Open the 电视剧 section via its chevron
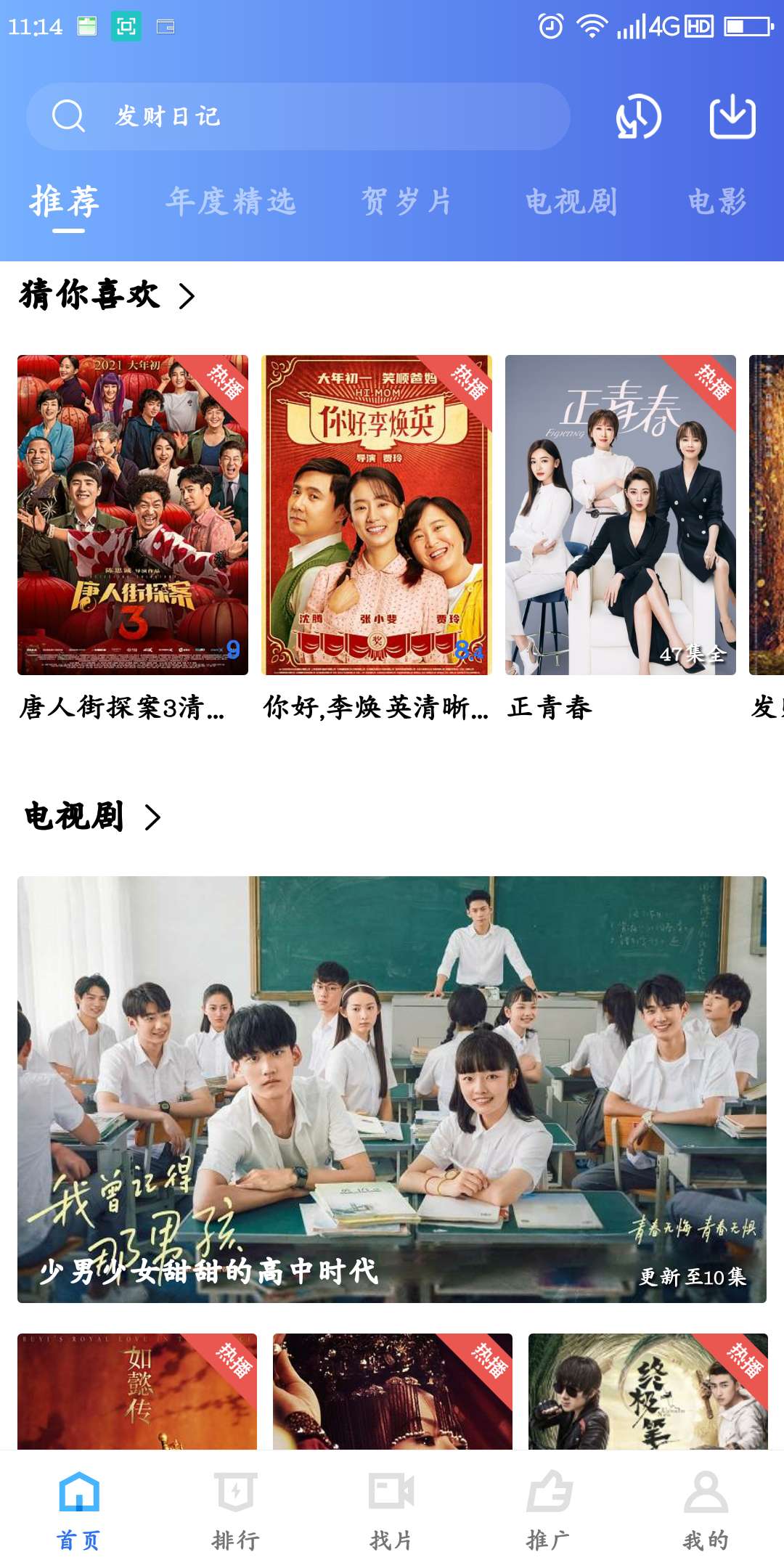 click(x=153, y=819)
